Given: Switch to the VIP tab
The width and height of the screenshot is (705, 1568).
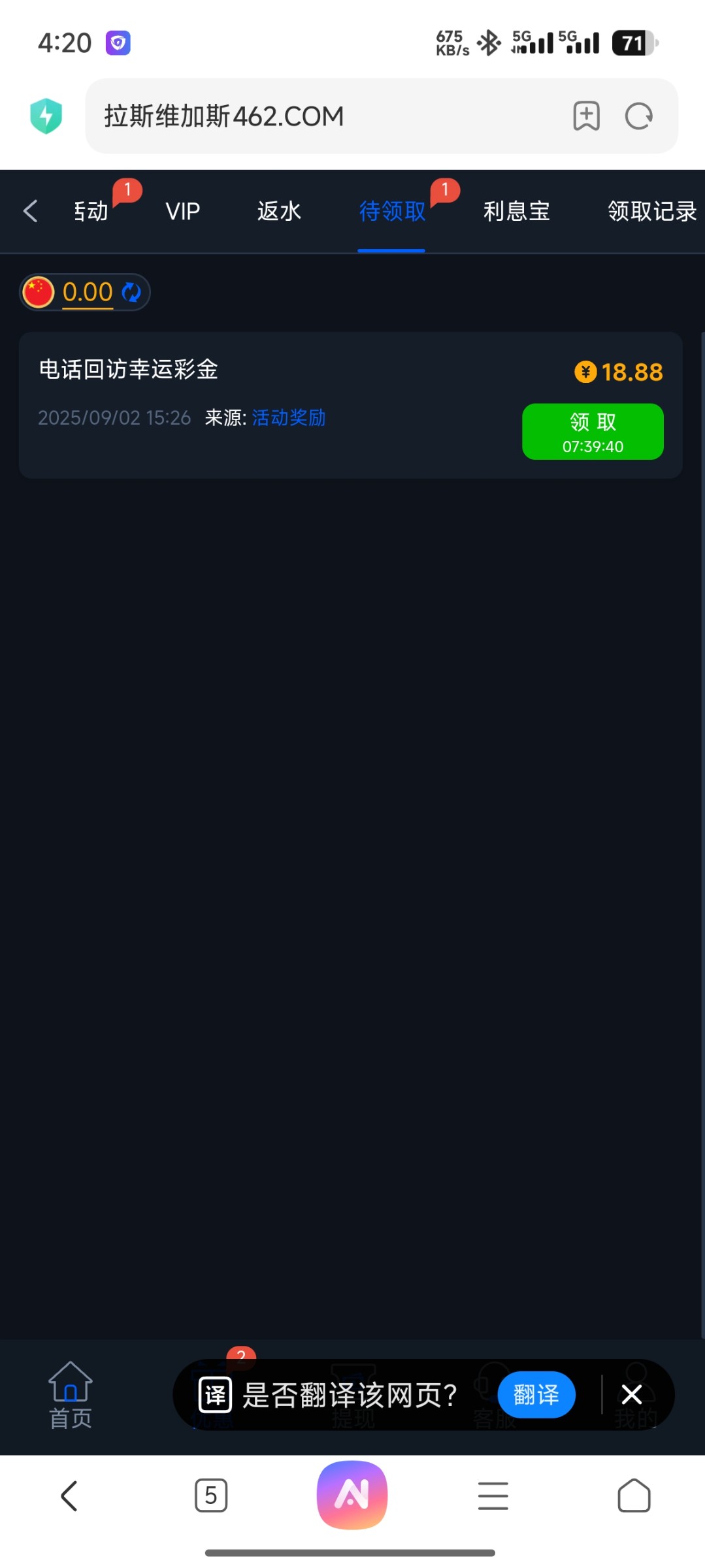Looking at the screenshot, I should point(182,212).
